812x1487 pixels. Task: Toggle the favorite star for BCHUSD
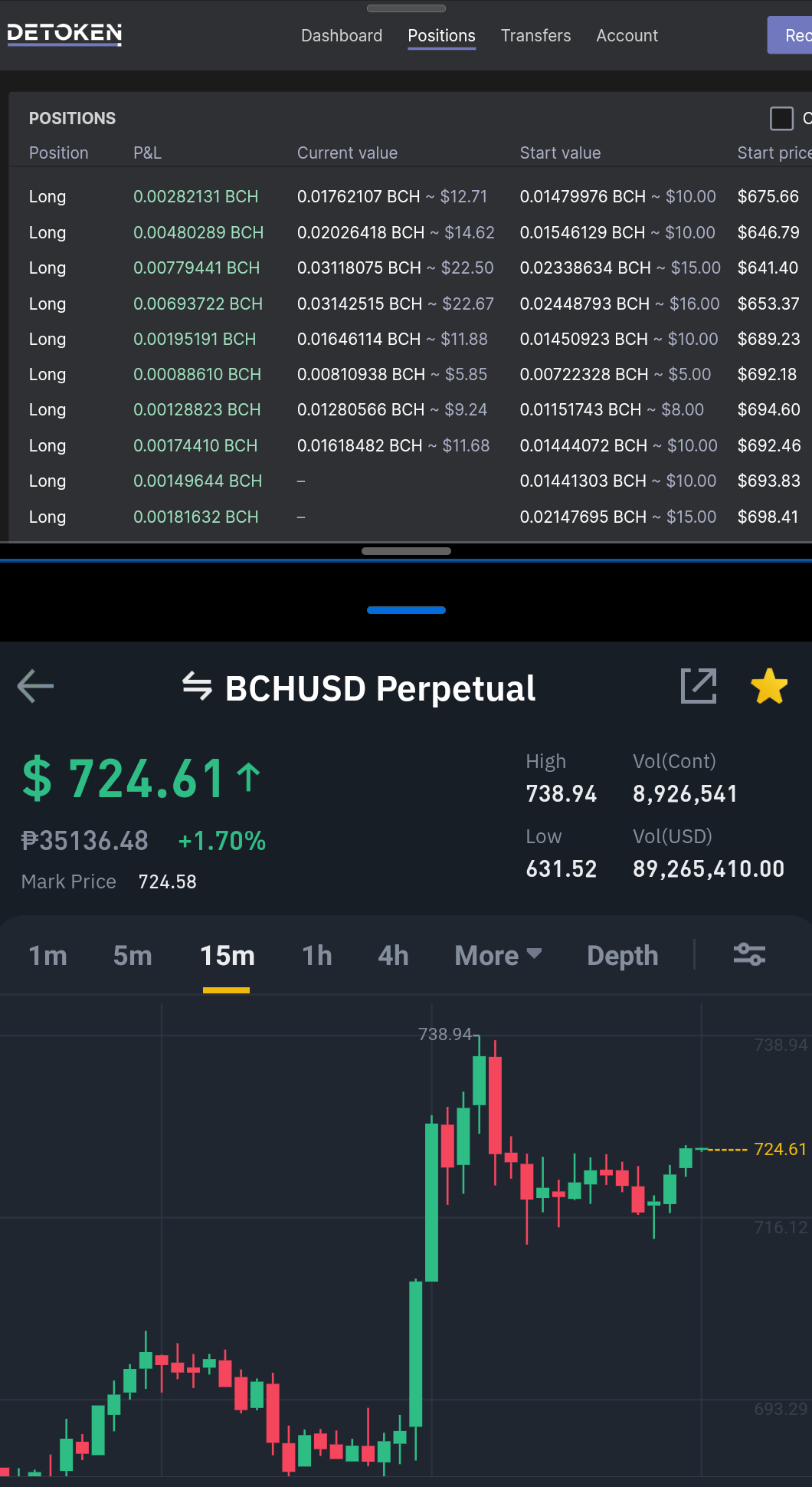[x=769, y=686]
